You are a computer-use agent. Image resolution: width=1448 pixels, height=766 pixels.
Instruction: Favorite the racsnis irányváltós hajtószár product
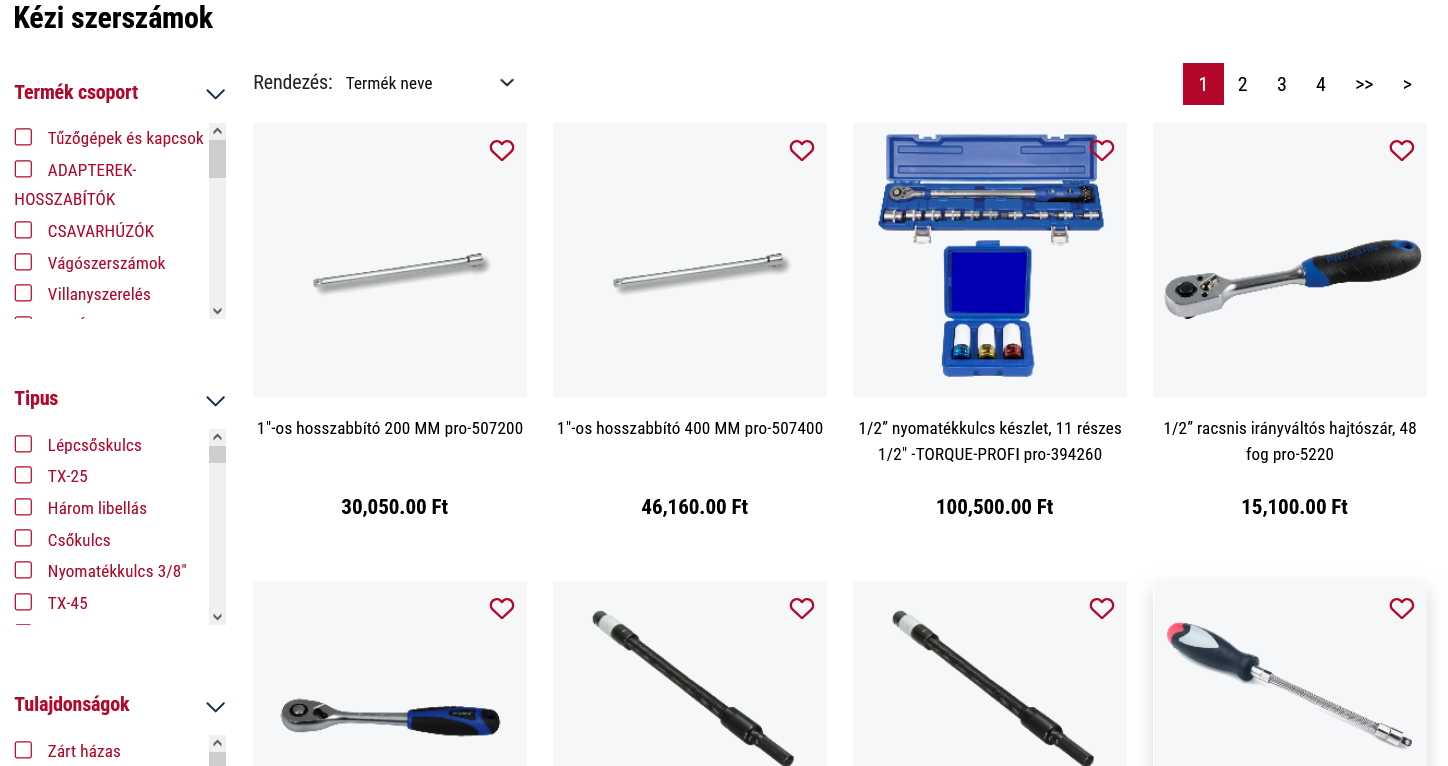coord(1402,151)
